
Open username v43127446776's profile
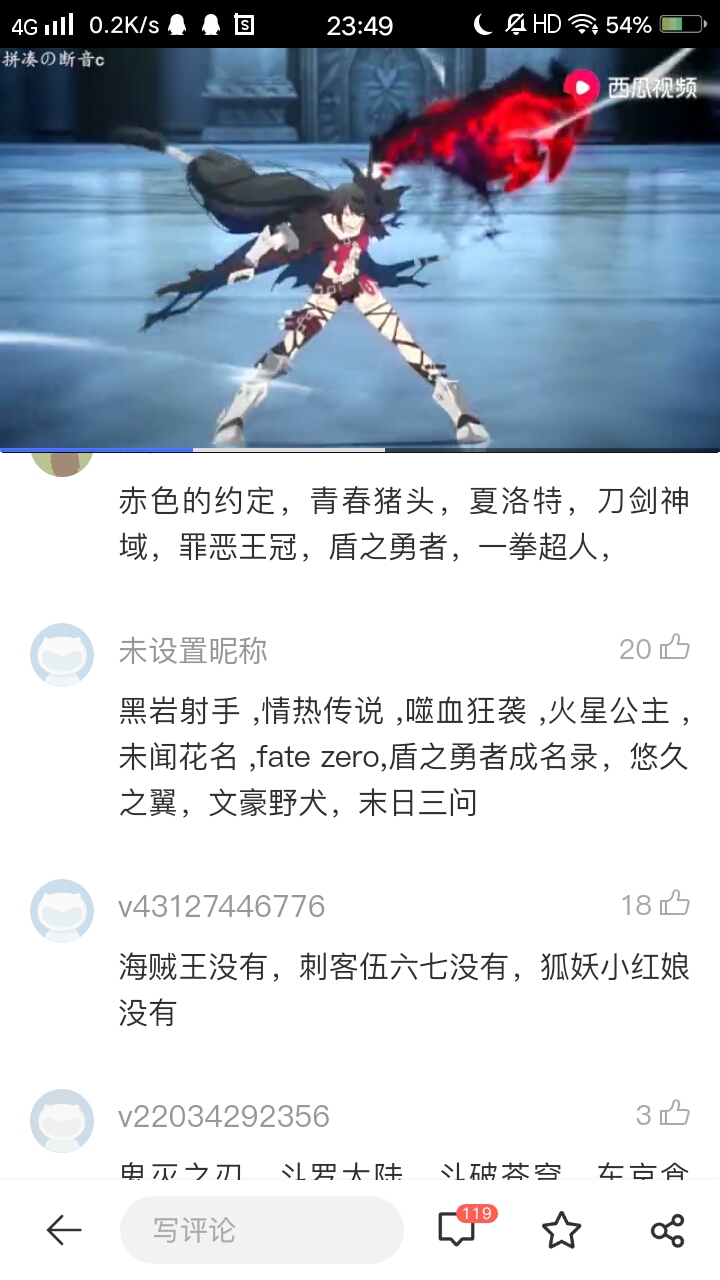[222, 906]
